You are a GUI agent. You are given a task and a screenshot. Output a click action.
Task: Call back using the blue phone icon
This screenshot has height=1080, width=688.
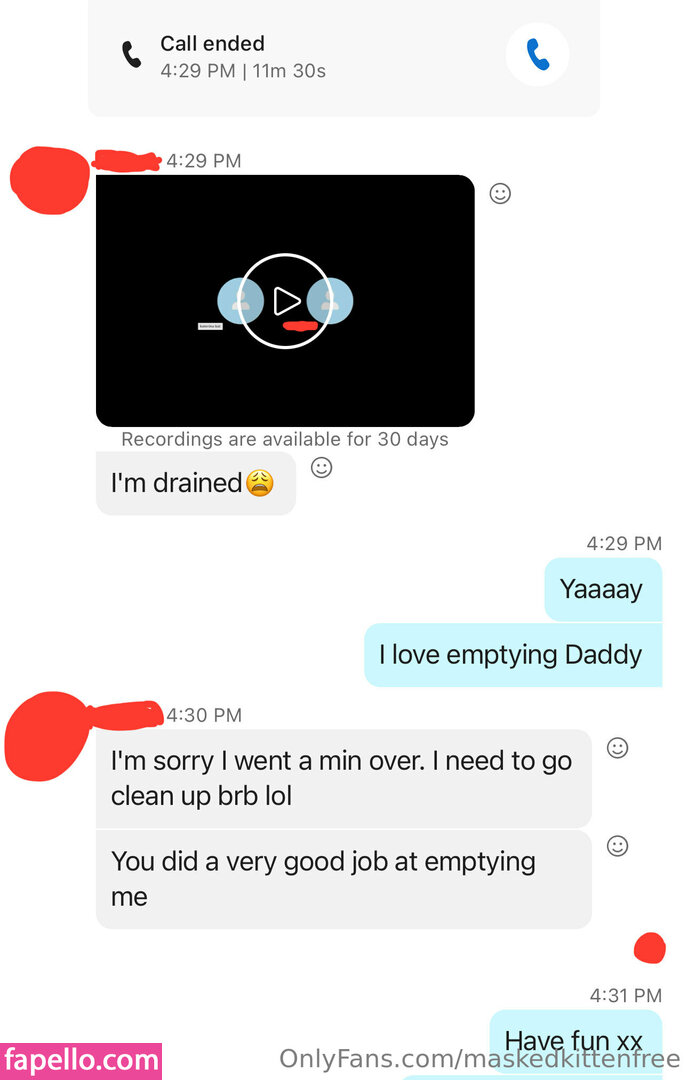537,54
